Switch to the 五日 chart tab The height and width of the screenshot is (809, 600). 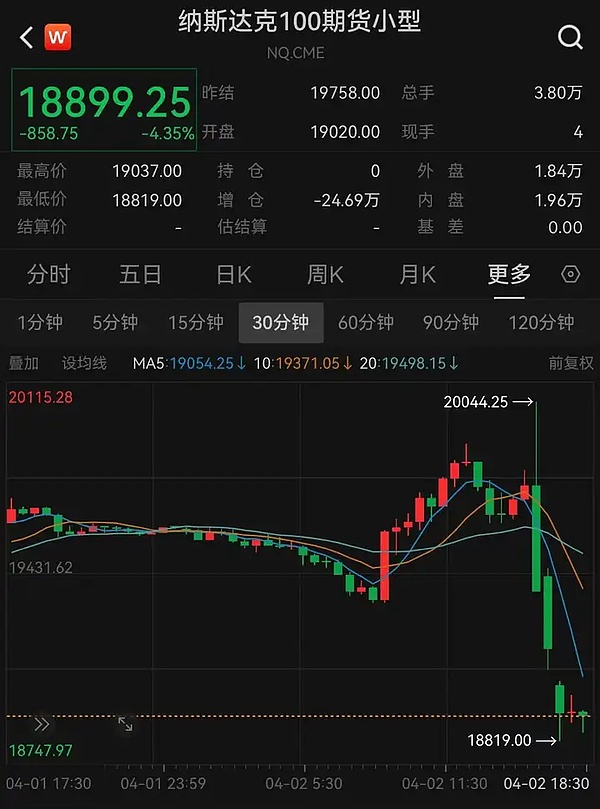coord(140,274)
